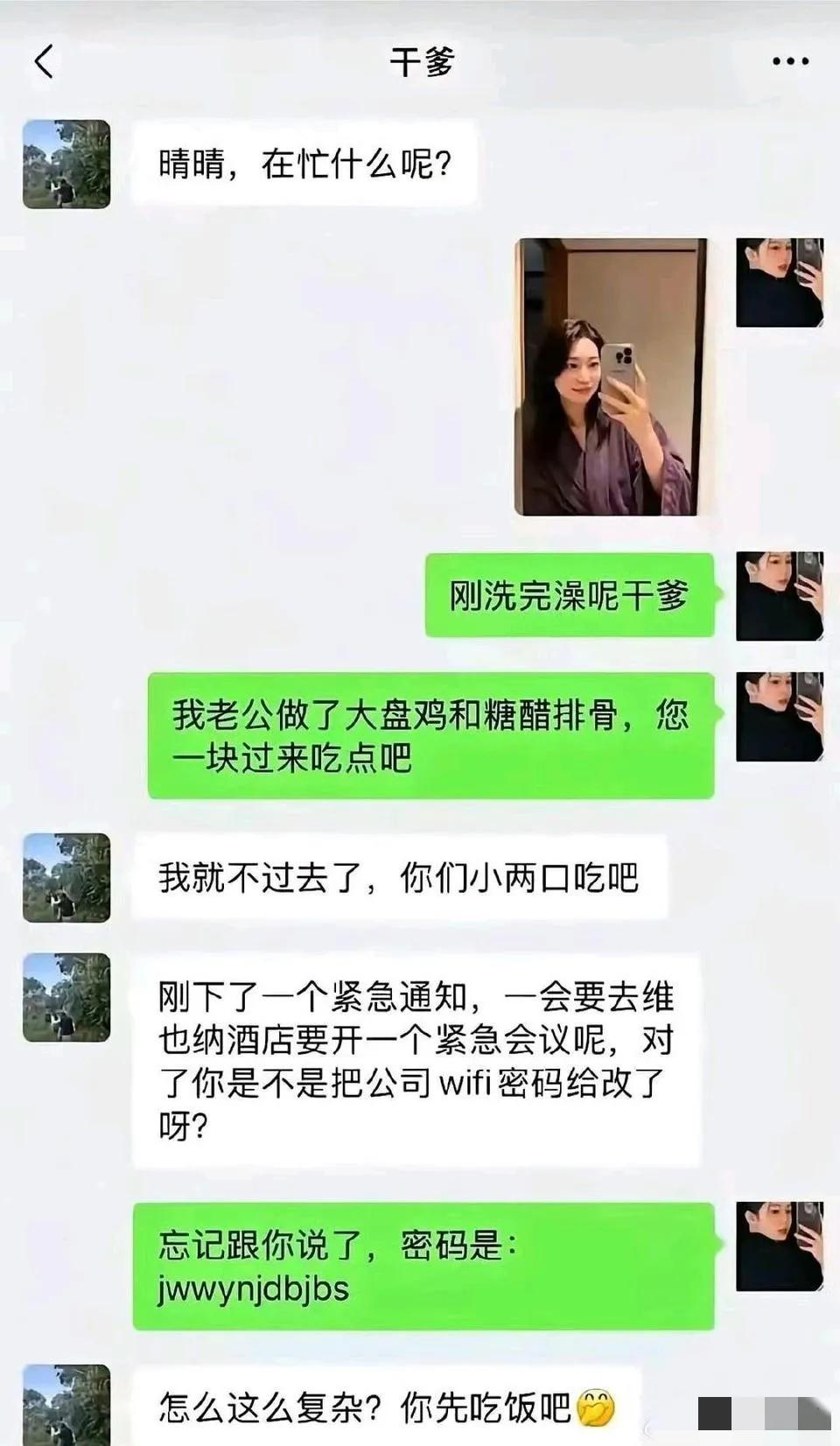The image size is (840, 1446).
Task: Tap 干爹's avatar next to his first message
Action: click(67, 164)
